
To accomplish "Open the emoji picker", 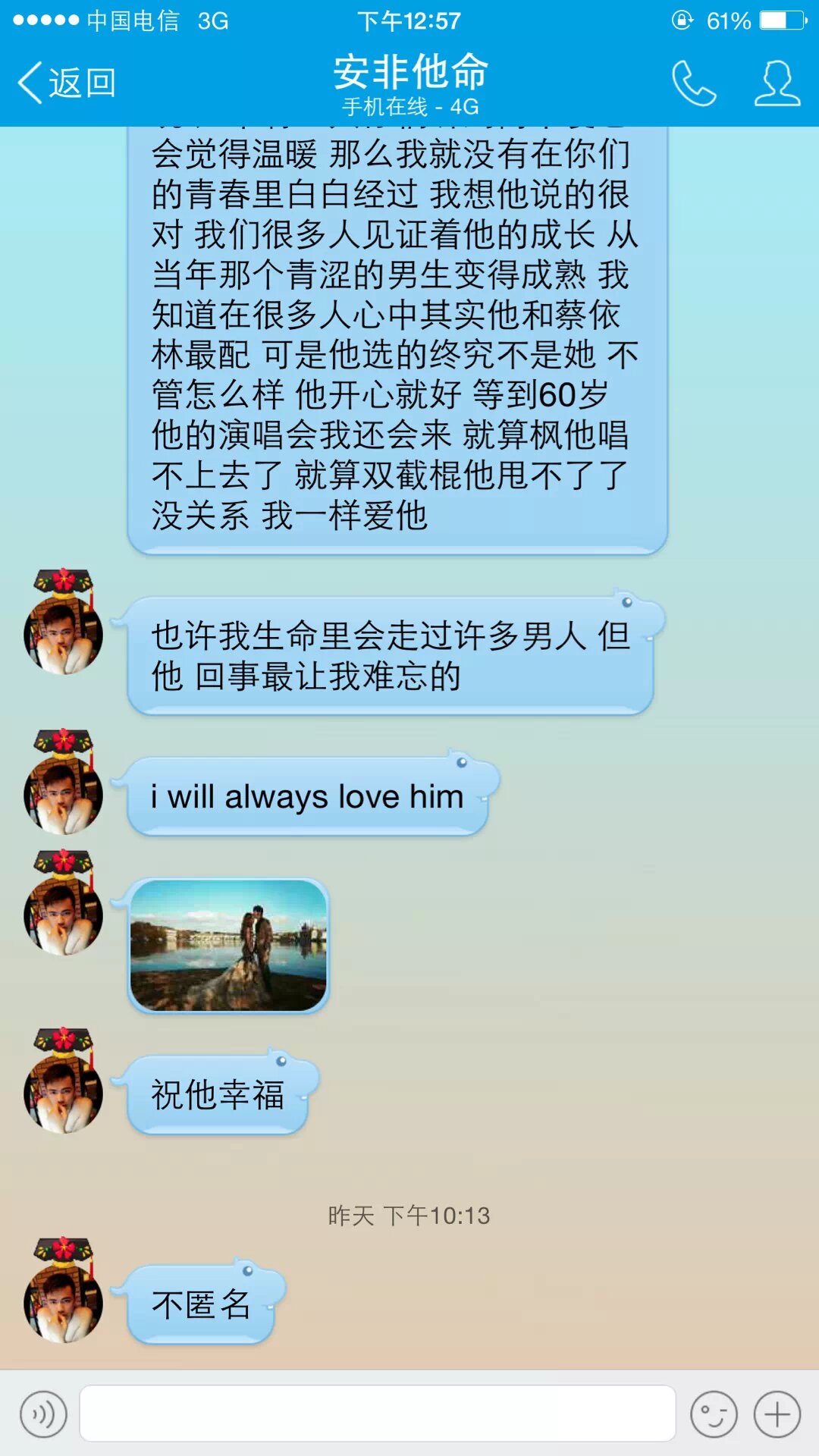I will [x=713, y=1414].
